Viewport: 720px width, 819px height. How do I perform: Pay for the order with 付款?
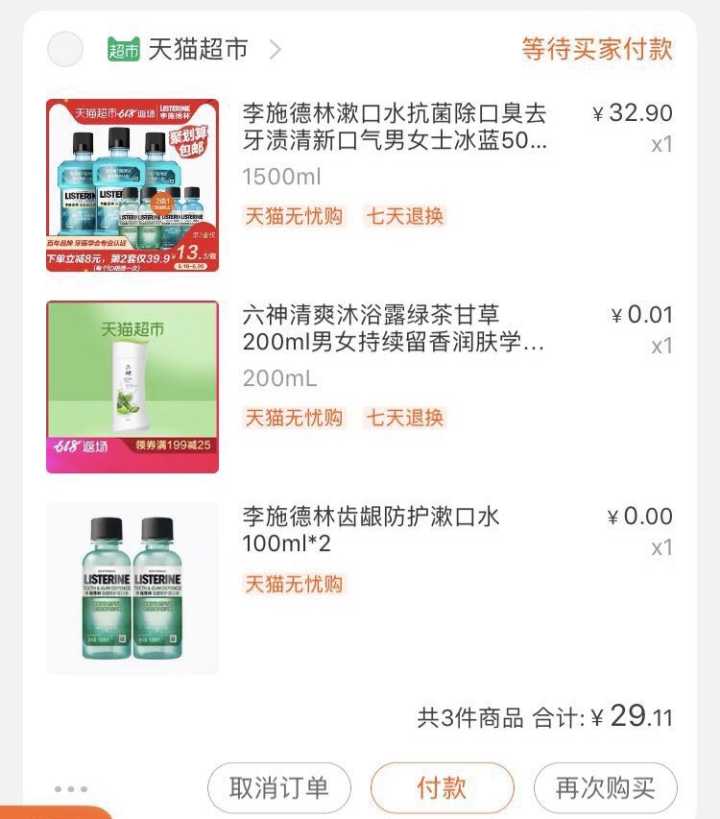[x=441, y=788]
